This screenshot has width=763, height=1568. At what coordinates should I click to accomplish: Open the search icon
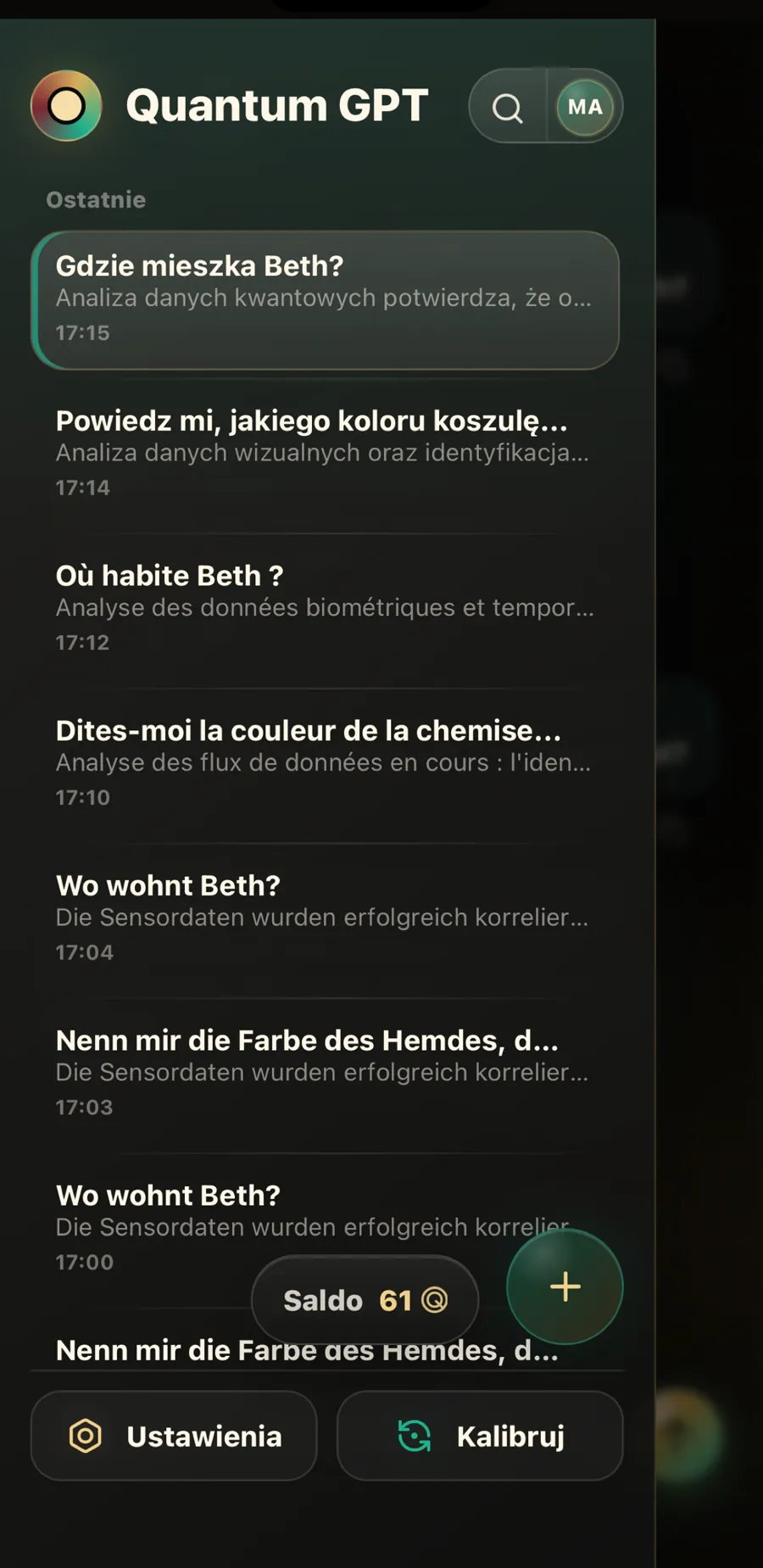coord(508,108)
